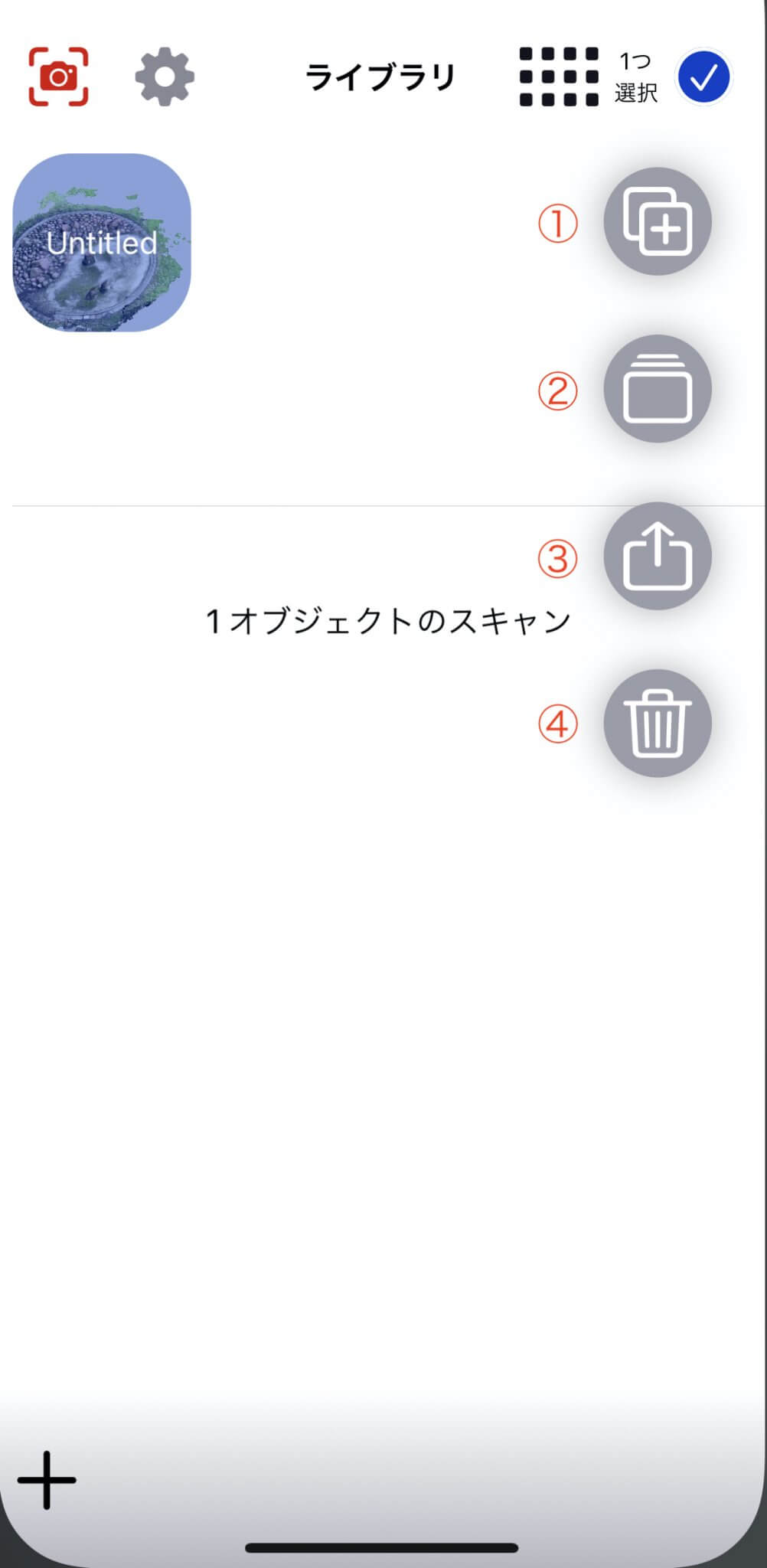Add a new item with plus
This screenshot has width=767, height=1568.
coord(47,1480)
